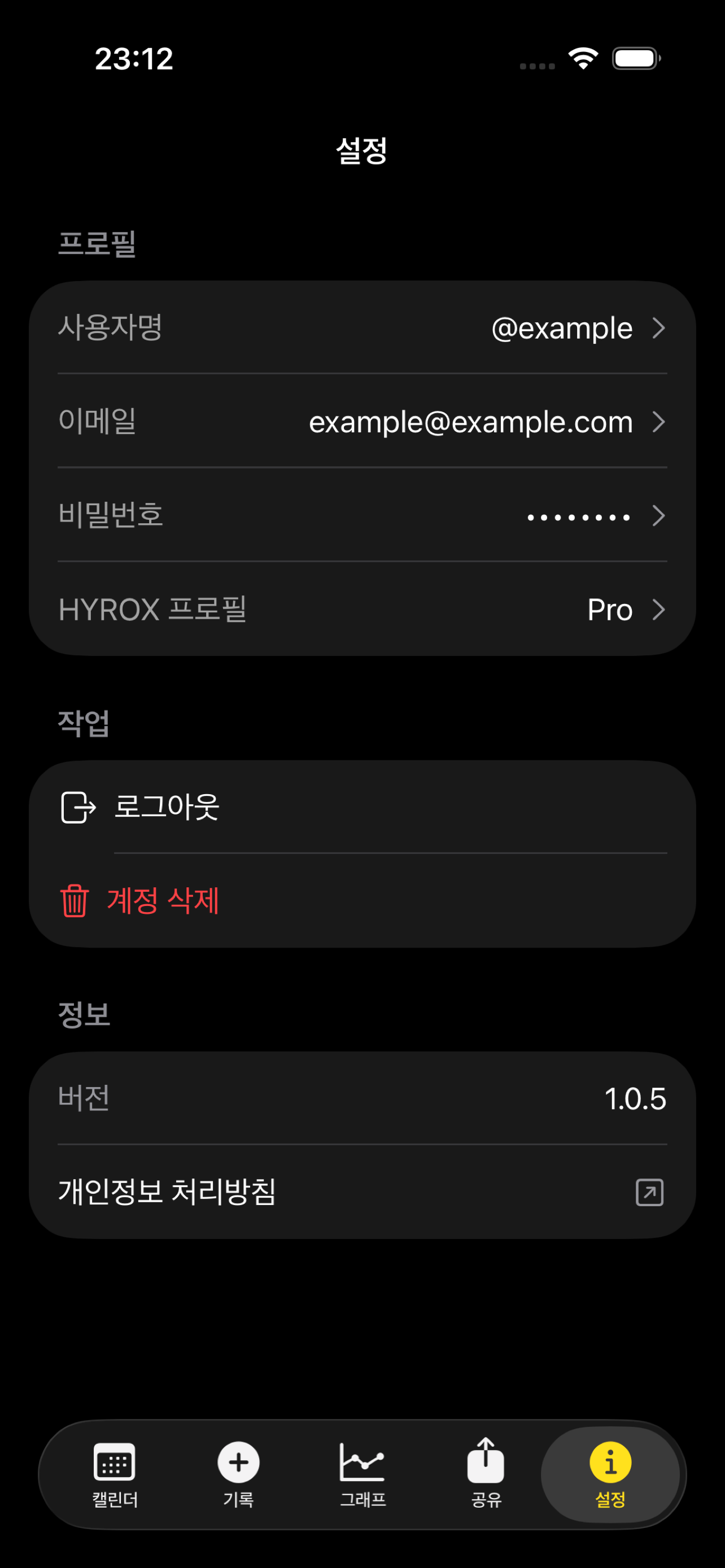Viewport: 725px width, 1568px height.
Task: Tap the 버전 1.0.5 row
Action: pos(362,1099)
